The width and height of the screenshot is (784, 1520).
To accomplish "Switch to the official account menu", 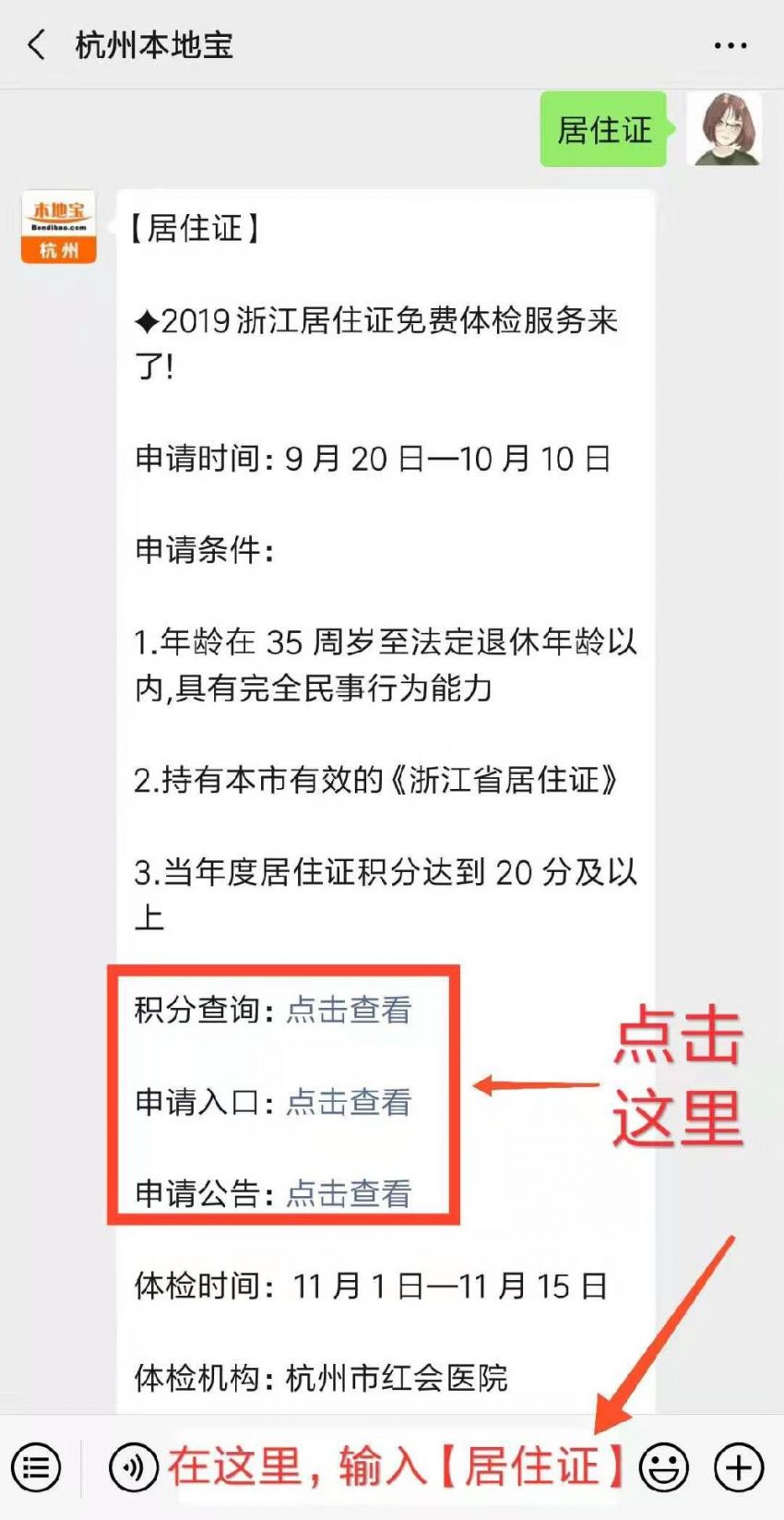I will tap(36, 1467).
